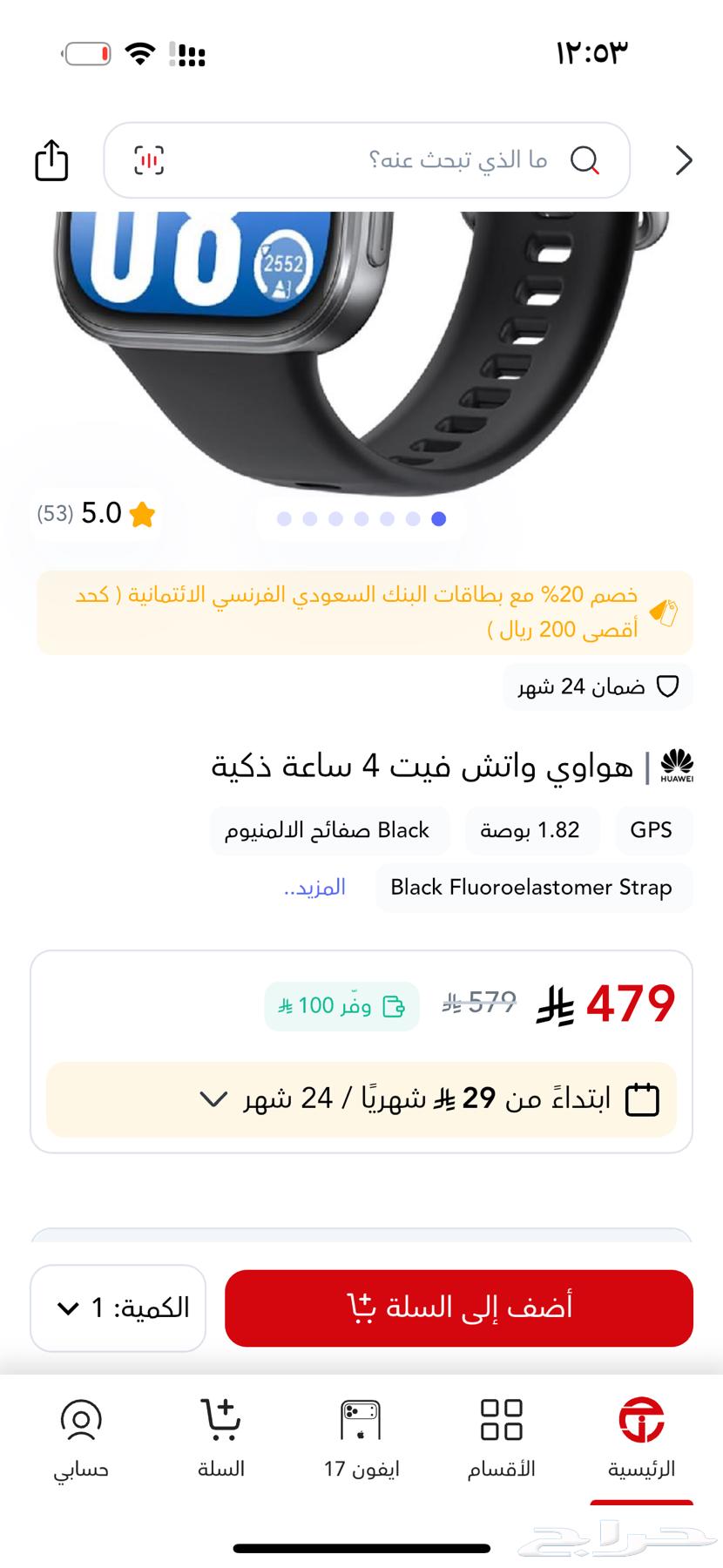Open المزيد to see more specifications

click(316, 888)
